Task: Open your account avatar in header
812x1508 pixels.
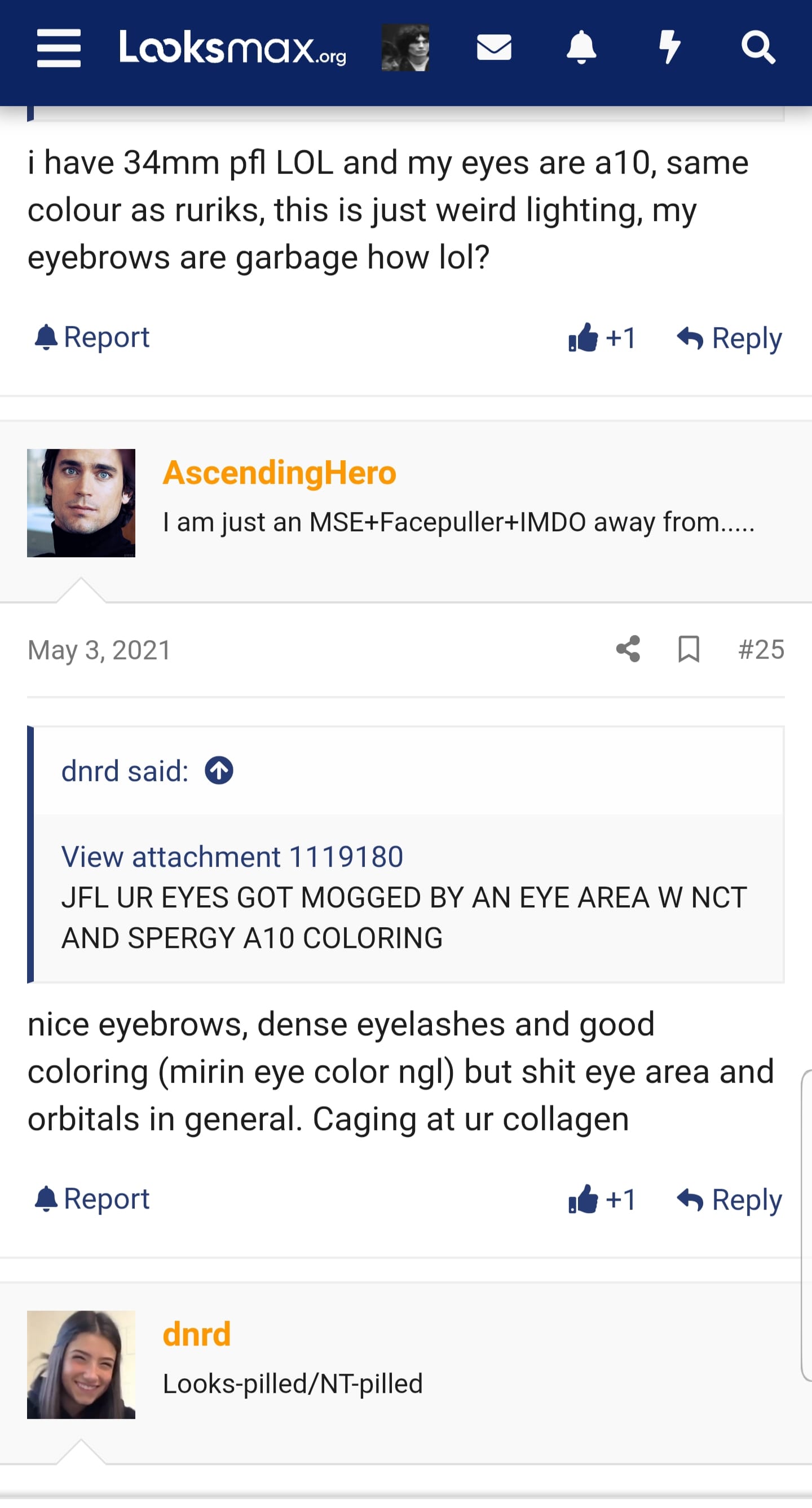Action: point(405,48)
